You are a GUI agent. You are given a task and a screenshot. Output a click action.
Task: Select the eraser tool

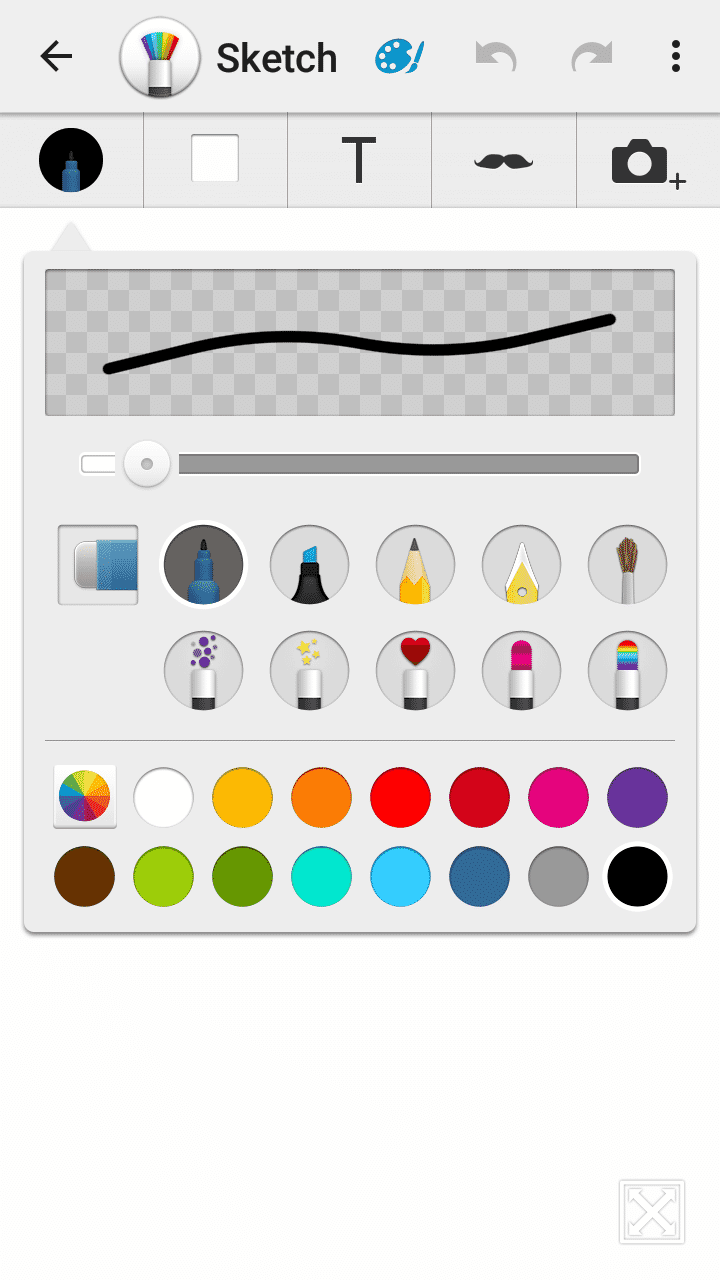(x=98, y=565)
